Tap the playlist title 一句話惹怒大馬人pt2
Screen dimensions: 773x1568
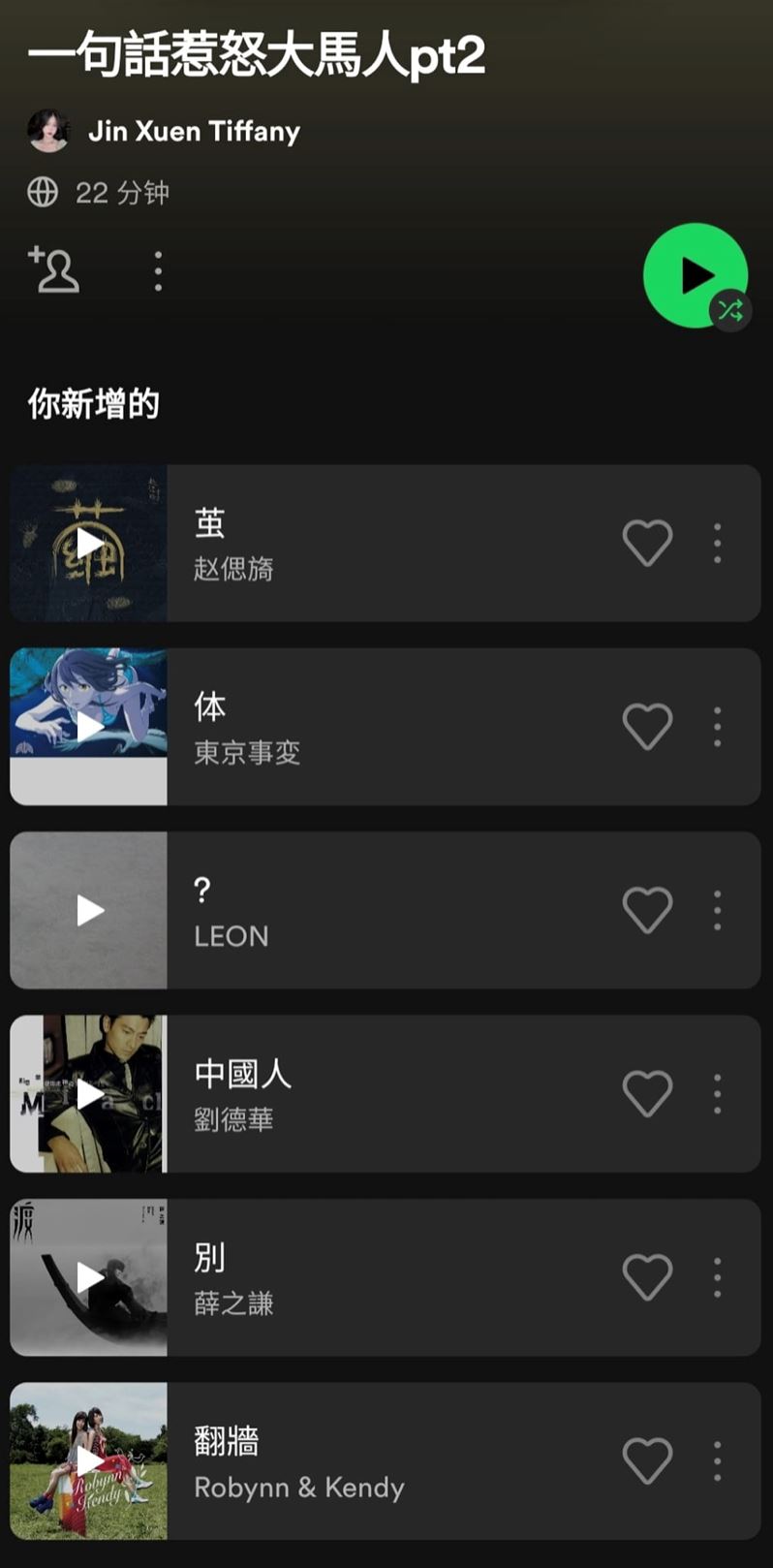256,56
